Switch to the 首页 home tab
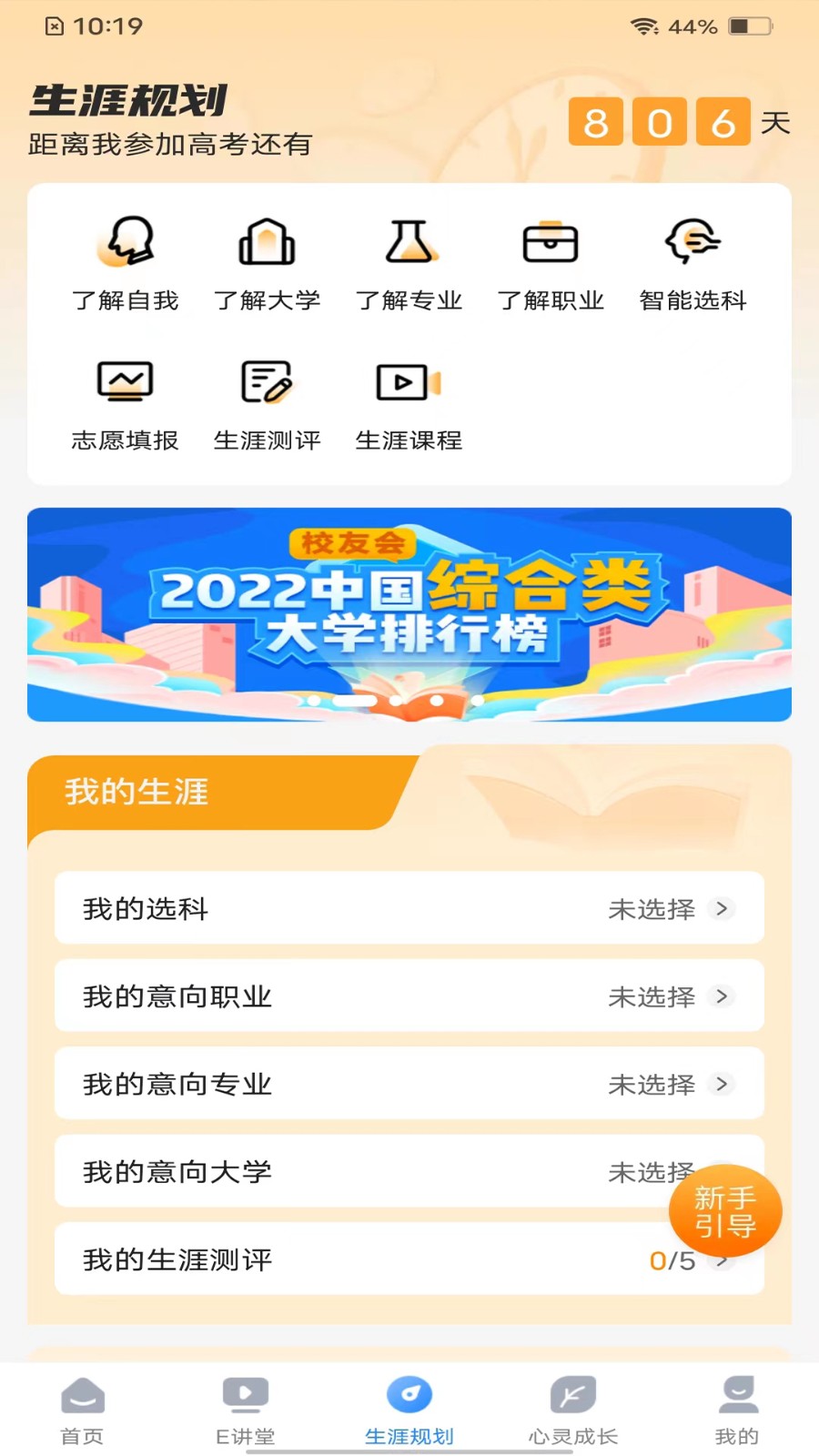Image resolution: width=819 pixels, height=1456 pixels. coord(83,1406)
